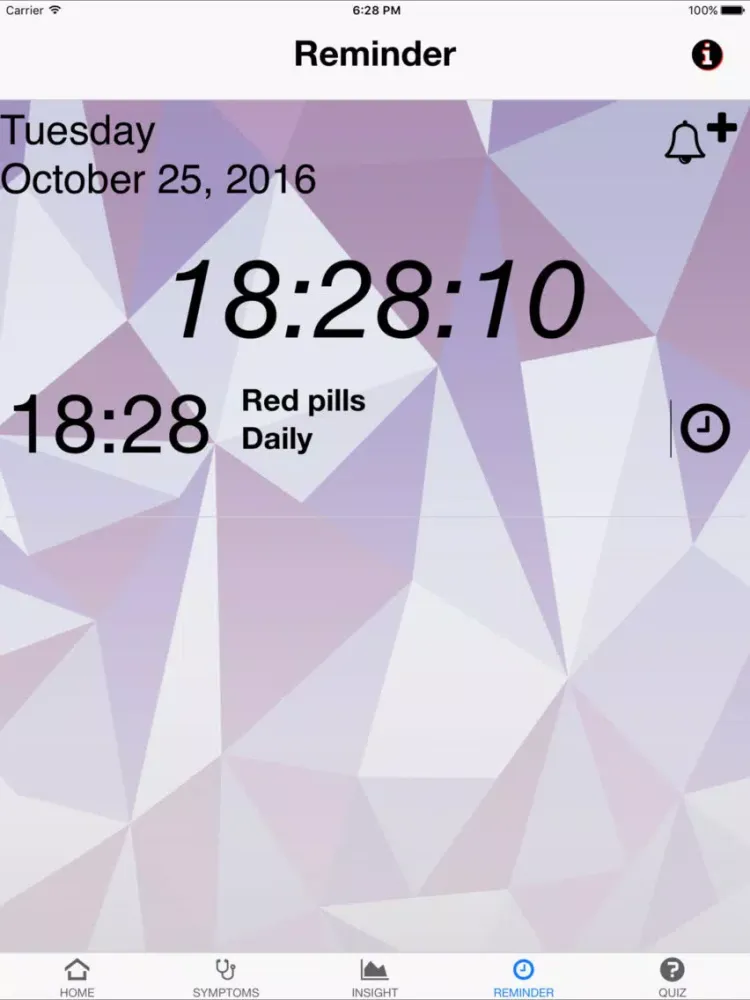Tap the clock icon on Red pills reminder
The height and width of the screenshot is (1000, 750).
[x=705, y=428]
